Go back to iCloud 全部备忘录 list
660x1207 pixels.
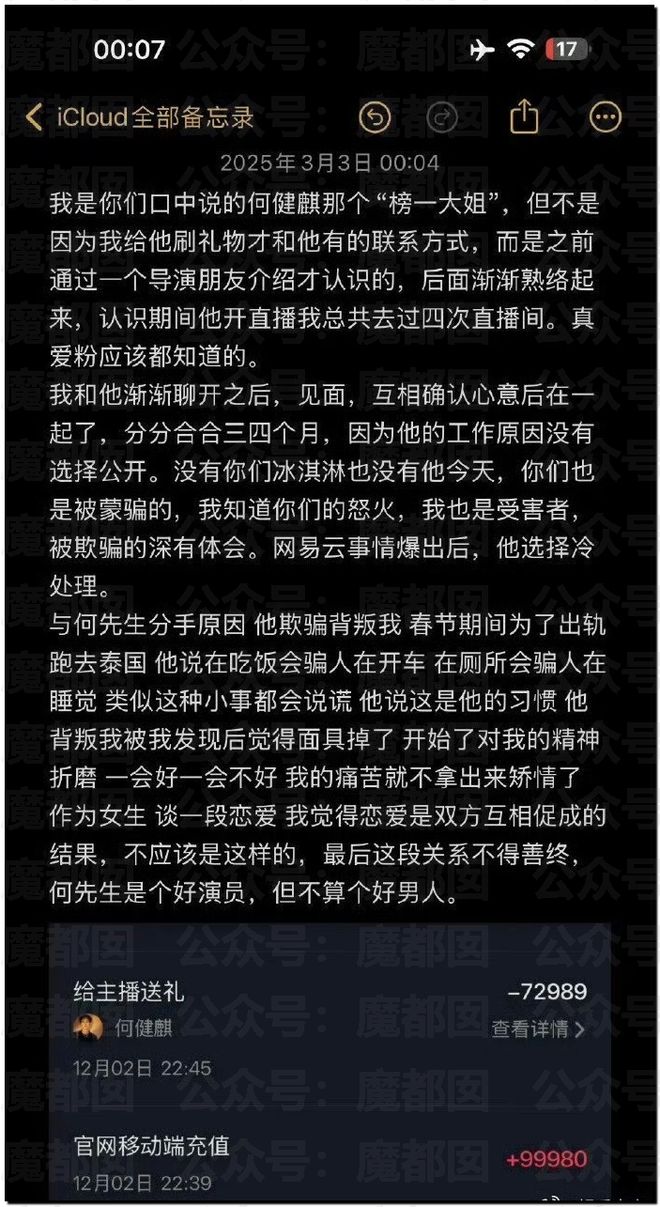pos(140,118)
